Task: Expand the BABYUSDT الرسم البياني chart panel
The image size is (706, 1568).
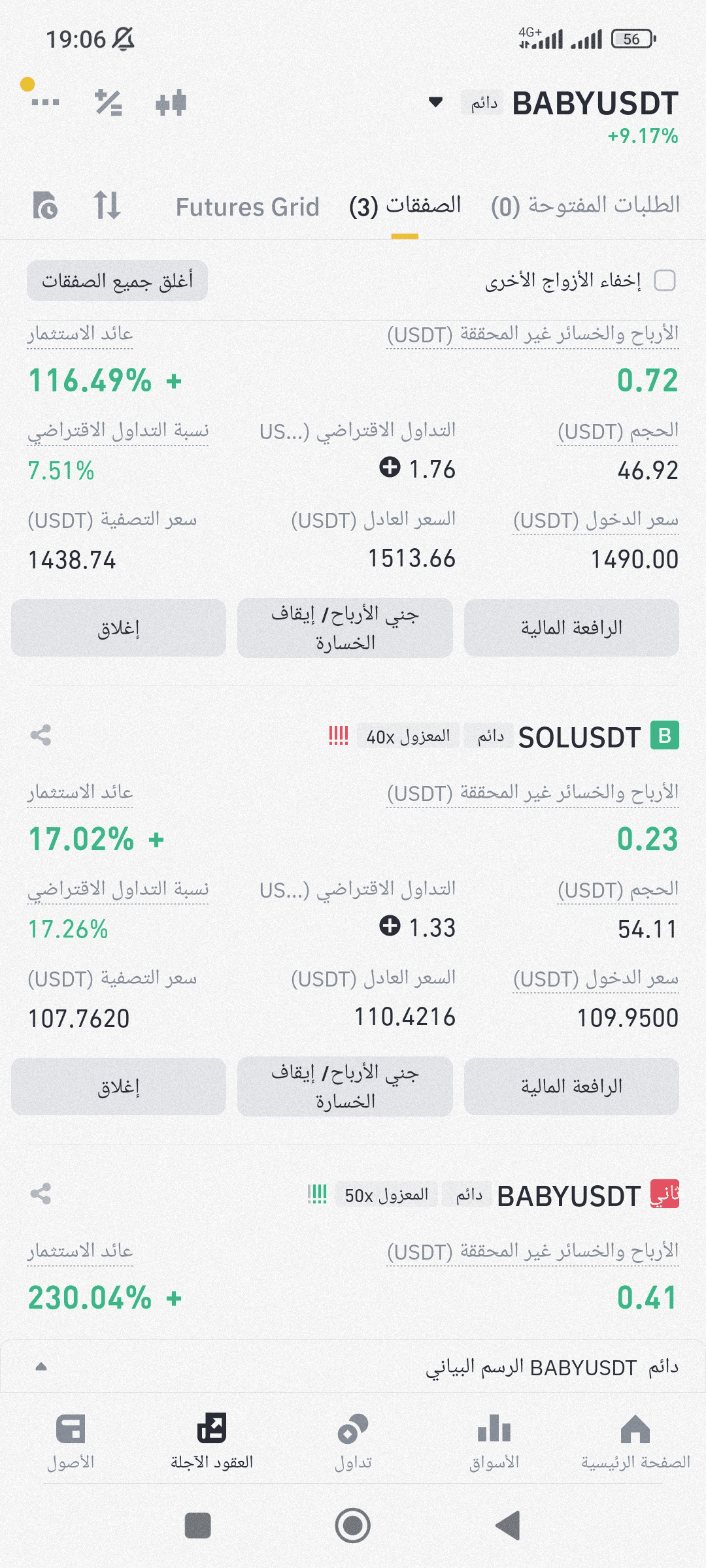Action: 41,1366
